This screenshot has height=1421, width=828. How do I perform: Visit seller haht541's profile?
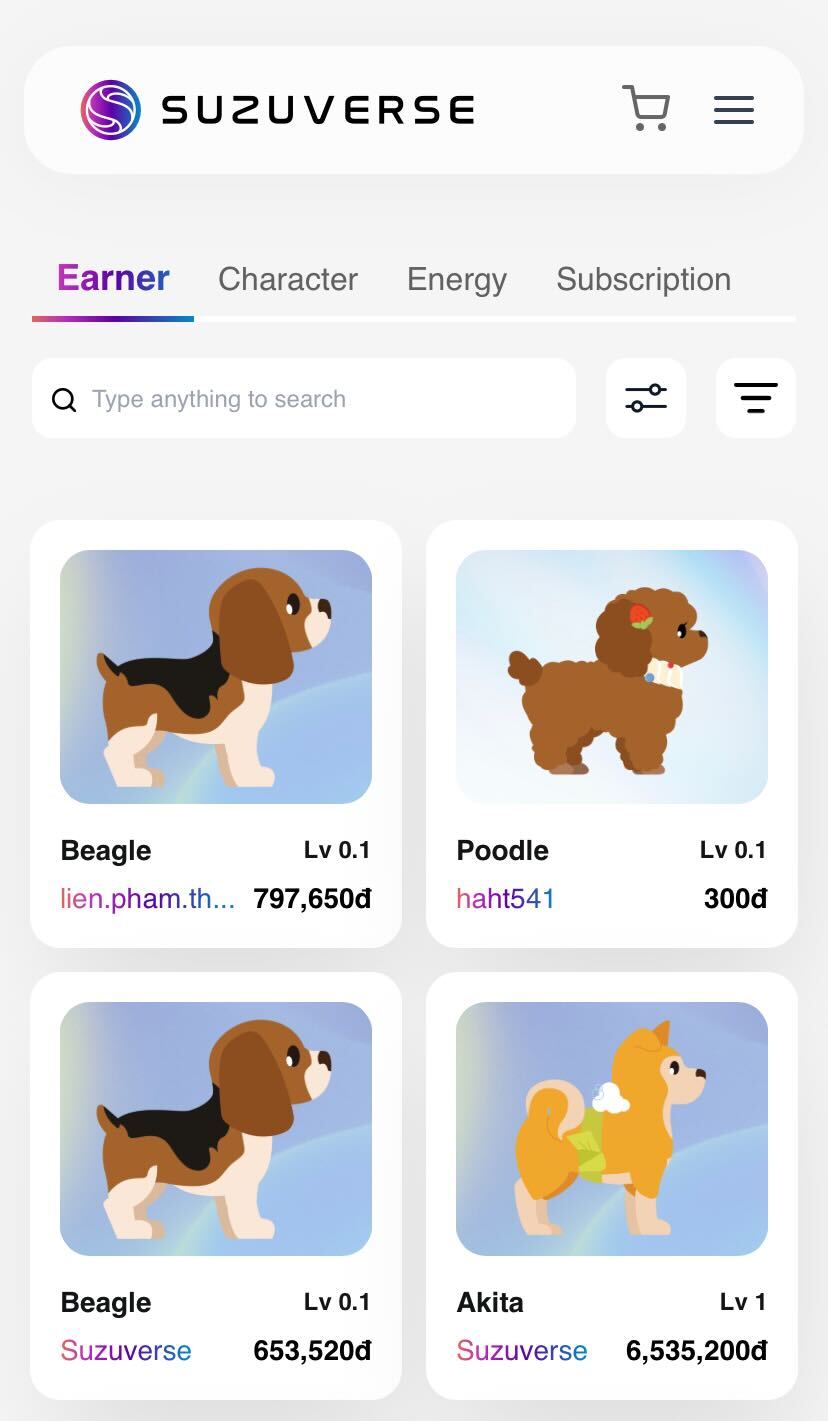click(x=505, y=899)
